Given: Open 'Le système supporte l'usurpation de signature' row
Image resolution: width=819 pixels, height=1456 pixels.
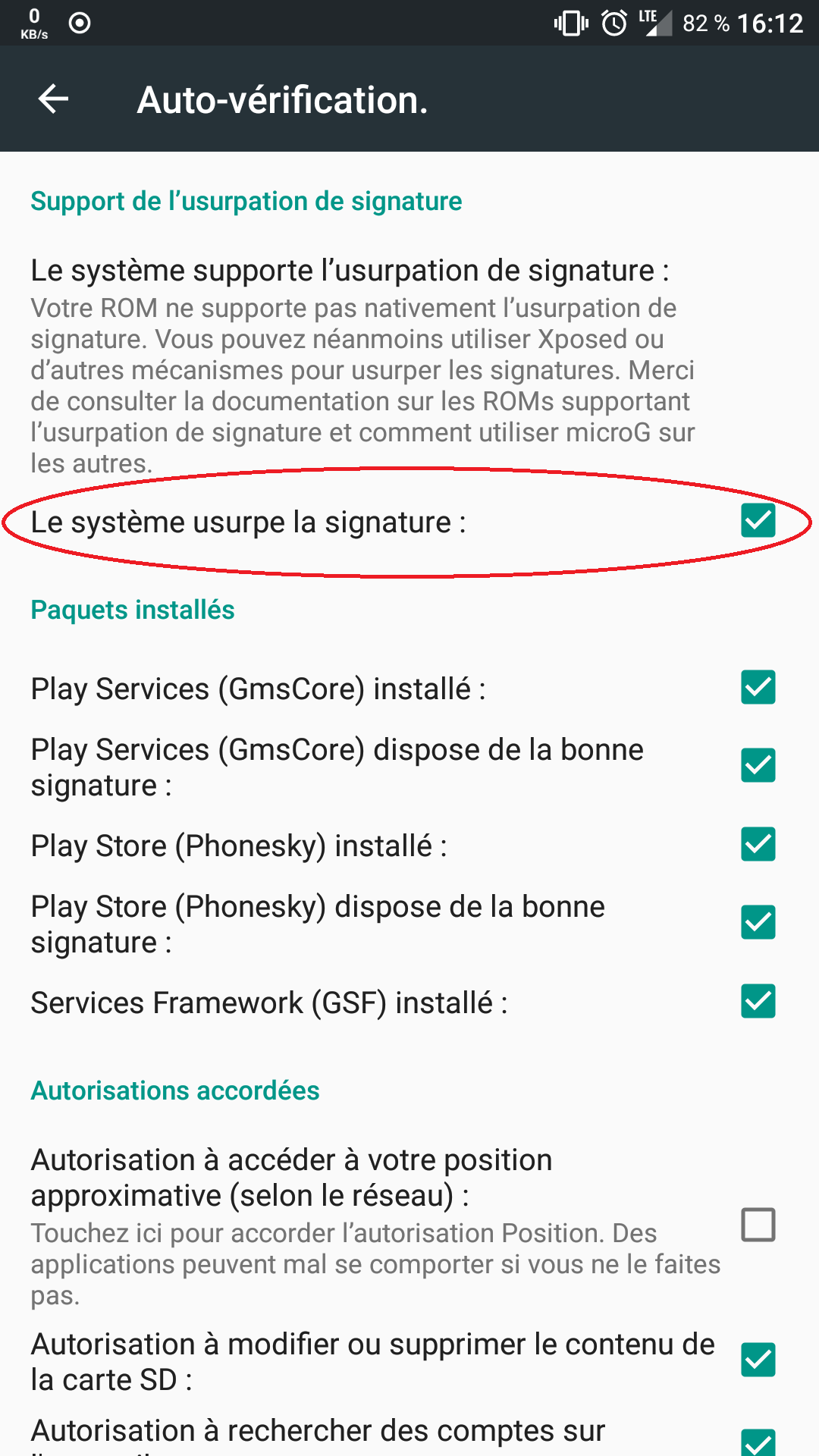Looking at the screenshot, I should pyautogui.click(x=409, y=366).
